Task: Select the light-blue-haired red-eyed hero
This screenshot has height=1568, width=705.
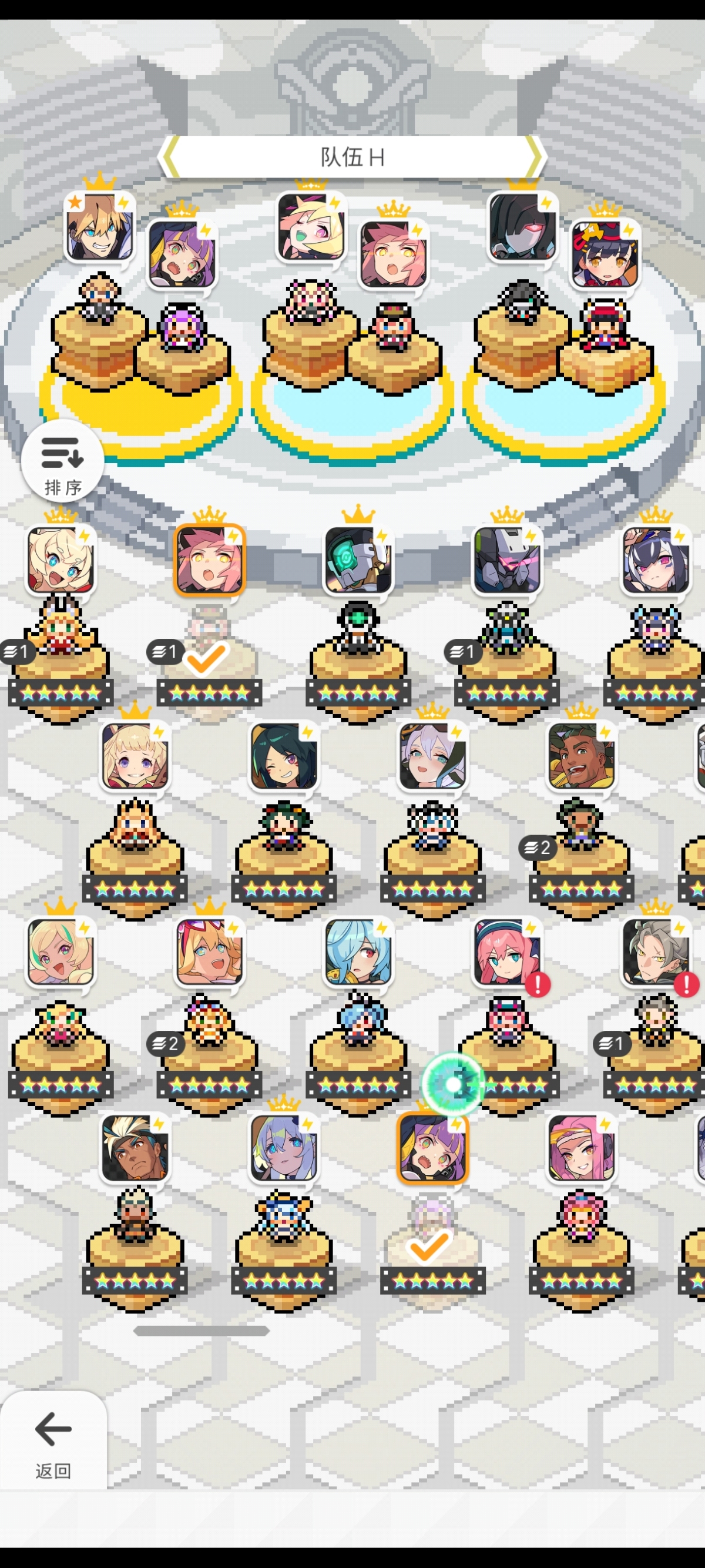Action: (x=358, y=952)
